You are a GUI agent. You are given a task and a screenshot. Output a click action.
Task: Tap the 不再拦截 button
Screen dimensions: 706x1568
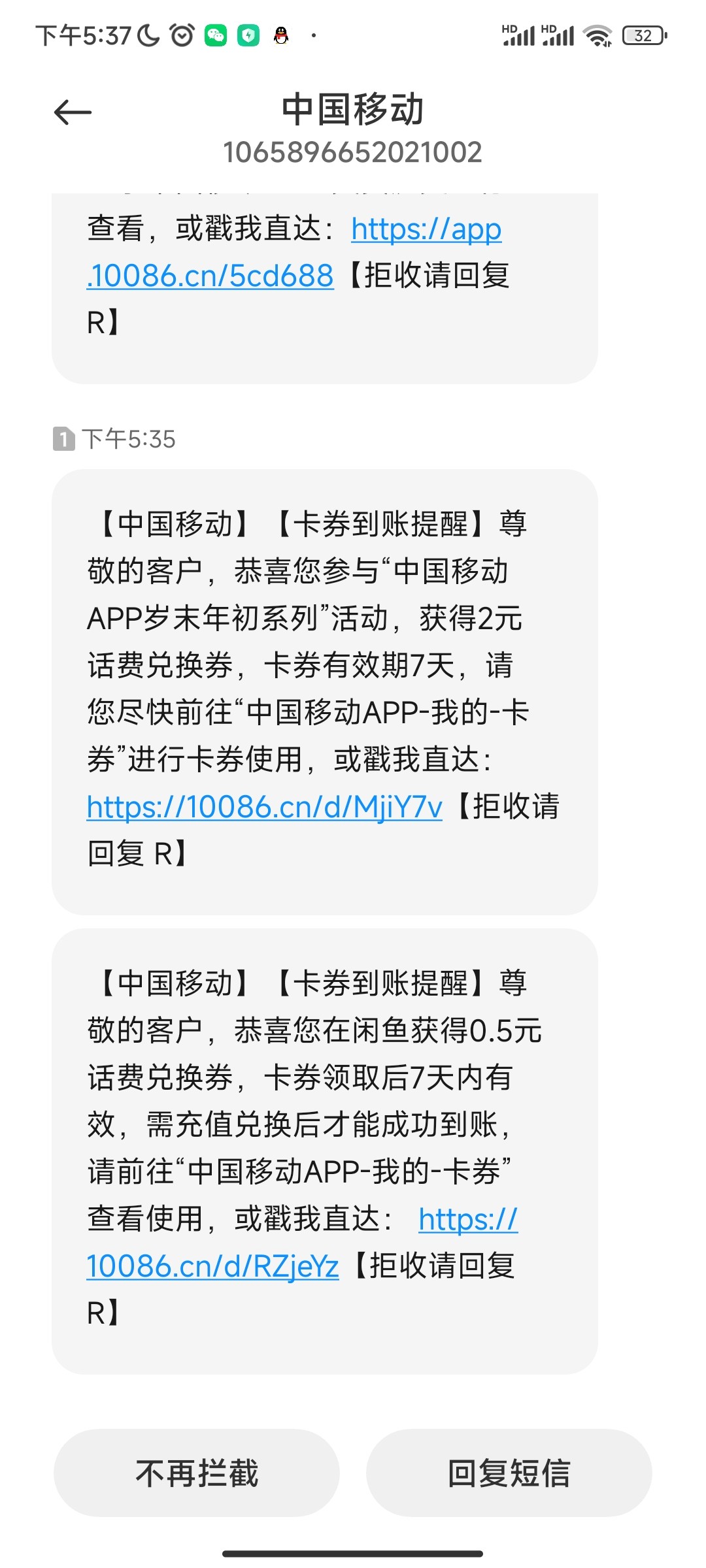coord(197,1473)
